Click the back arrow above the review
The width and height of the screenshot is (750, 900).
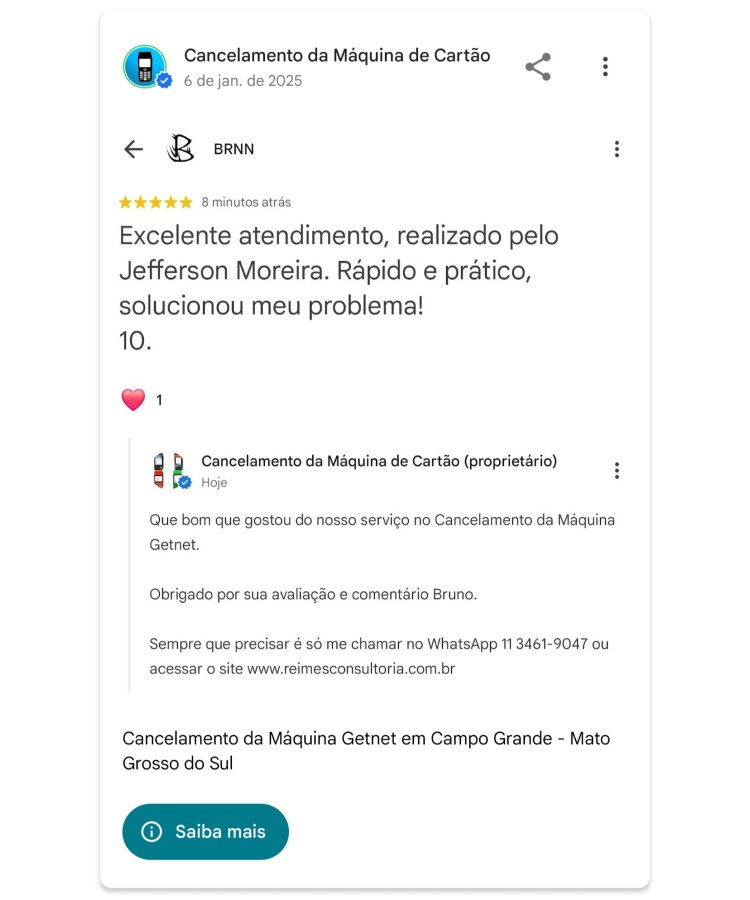point(133,148)
